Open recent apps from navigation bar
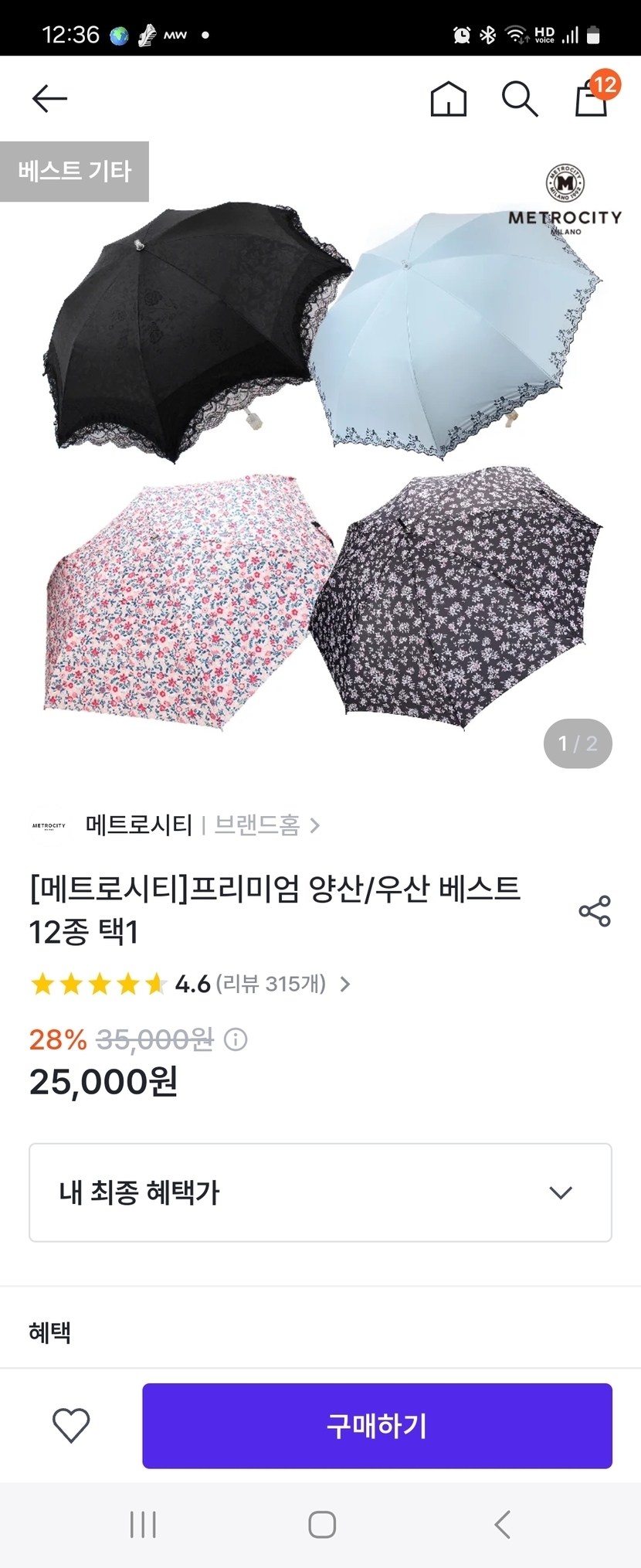 tap(143, 1525)
